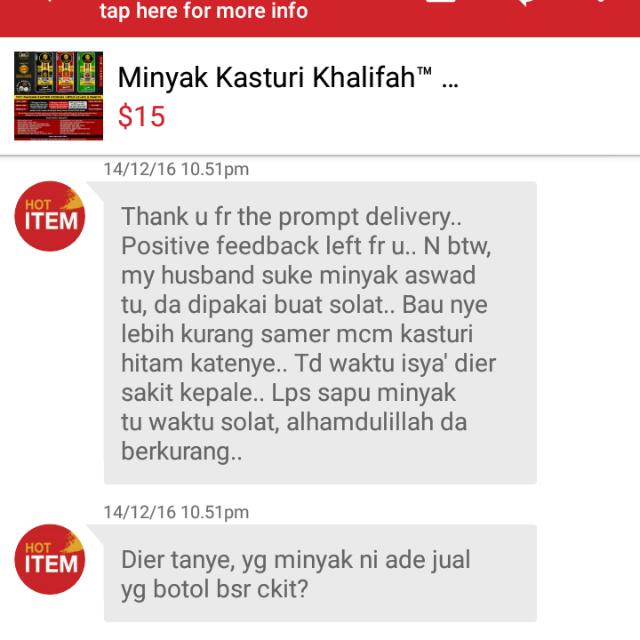Image resolution: width=640 pixels, height=640 pixels.
Task: Open the Minyak Kasturi Khalifah listing
Action: (x=290, y=78)
